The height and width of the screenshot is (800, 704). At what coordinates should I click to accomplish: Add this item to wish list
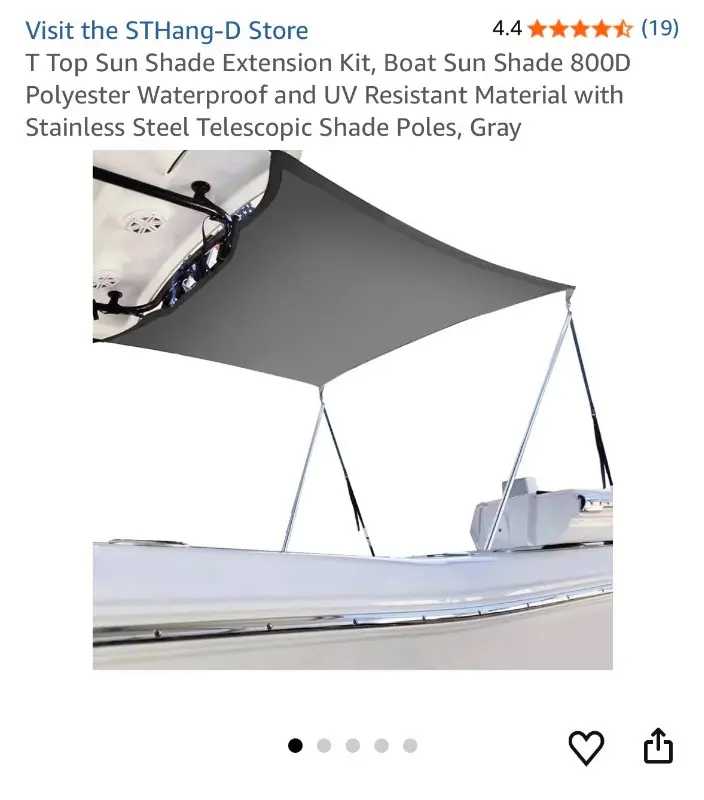pyautogui.click(x=586, y=746)
